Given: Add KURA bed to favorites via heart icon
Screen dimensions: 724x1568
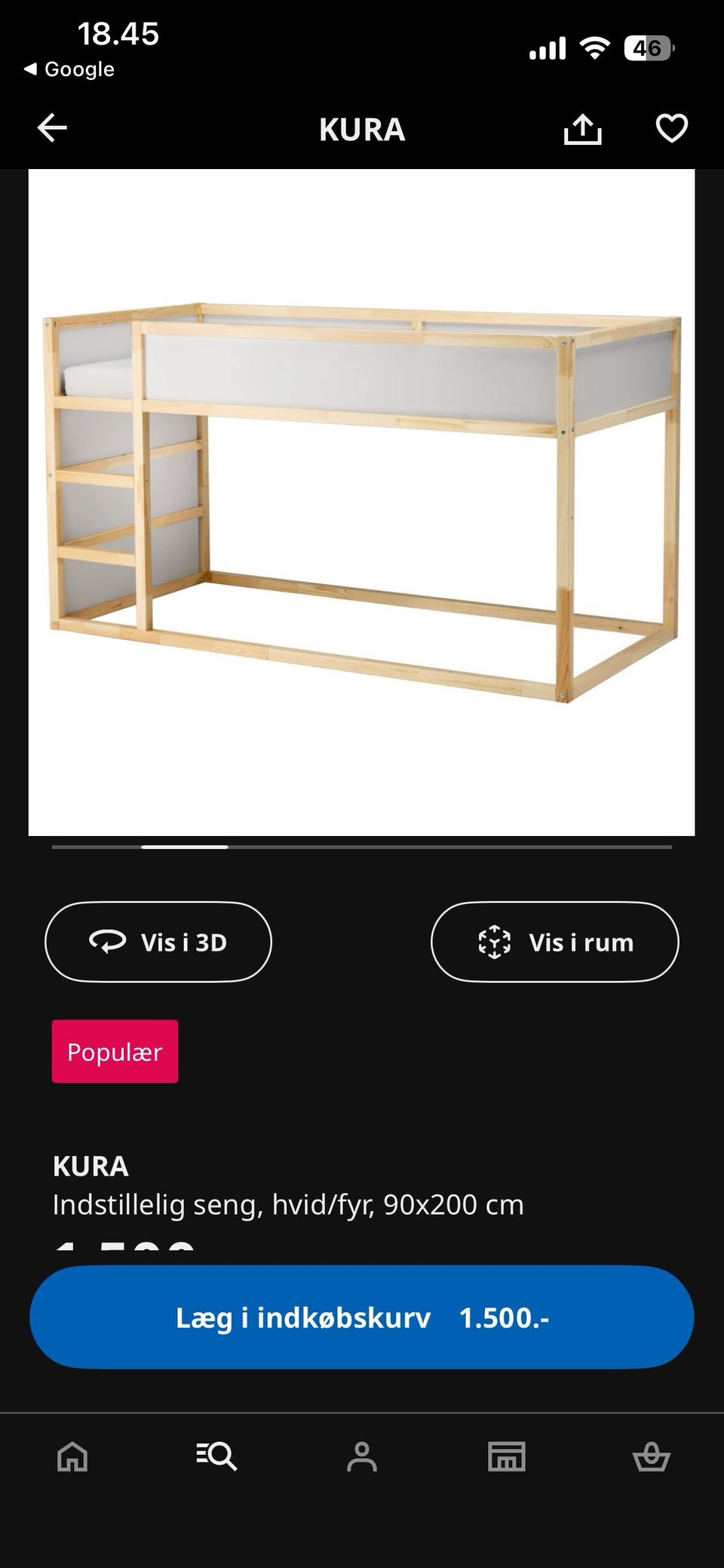Looking at the screenshot, I should click(670, 129).
